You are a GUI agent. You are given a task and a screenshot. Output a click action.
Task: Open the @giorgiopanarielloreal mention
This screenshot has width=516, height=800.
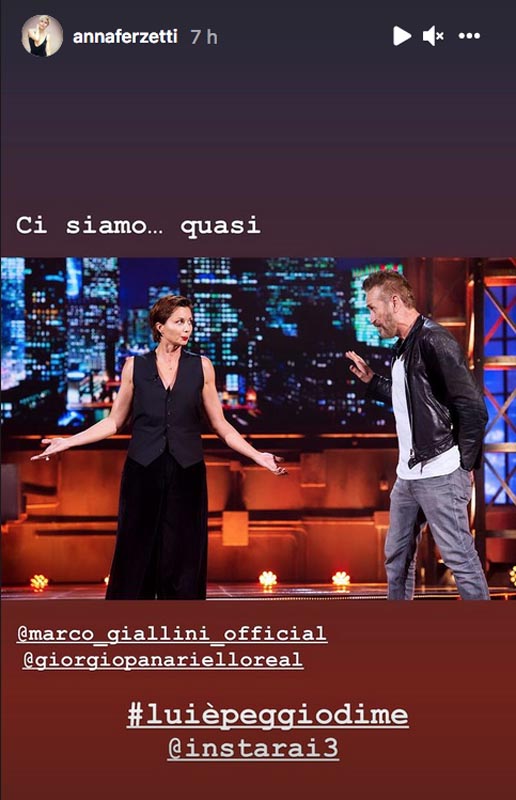point(163,660)
